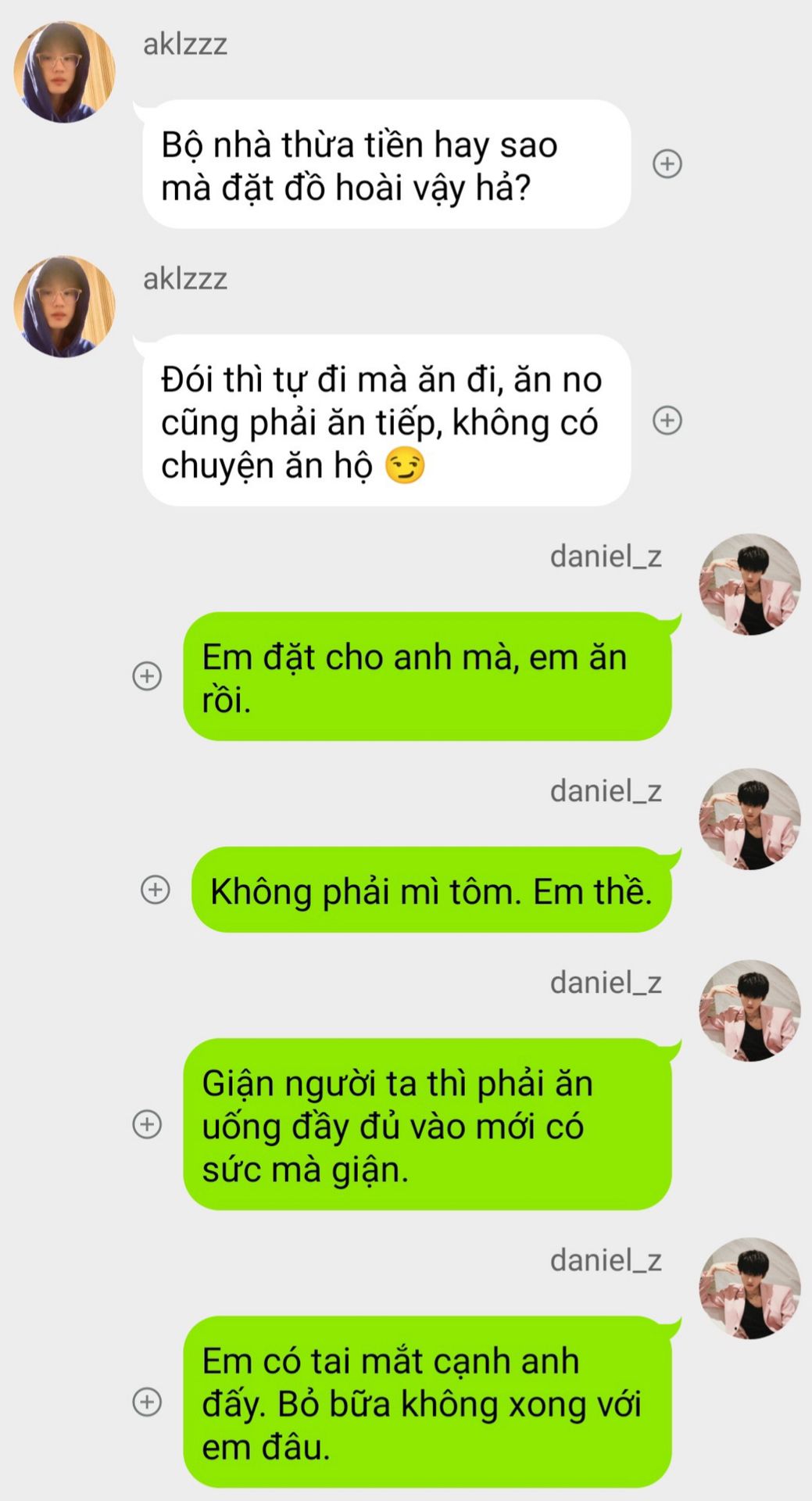This screenshot has height=1501, width=812.
Task: Open daniel_z's avatar above "Không phải mì tôm" message
Action: [749, 819]
